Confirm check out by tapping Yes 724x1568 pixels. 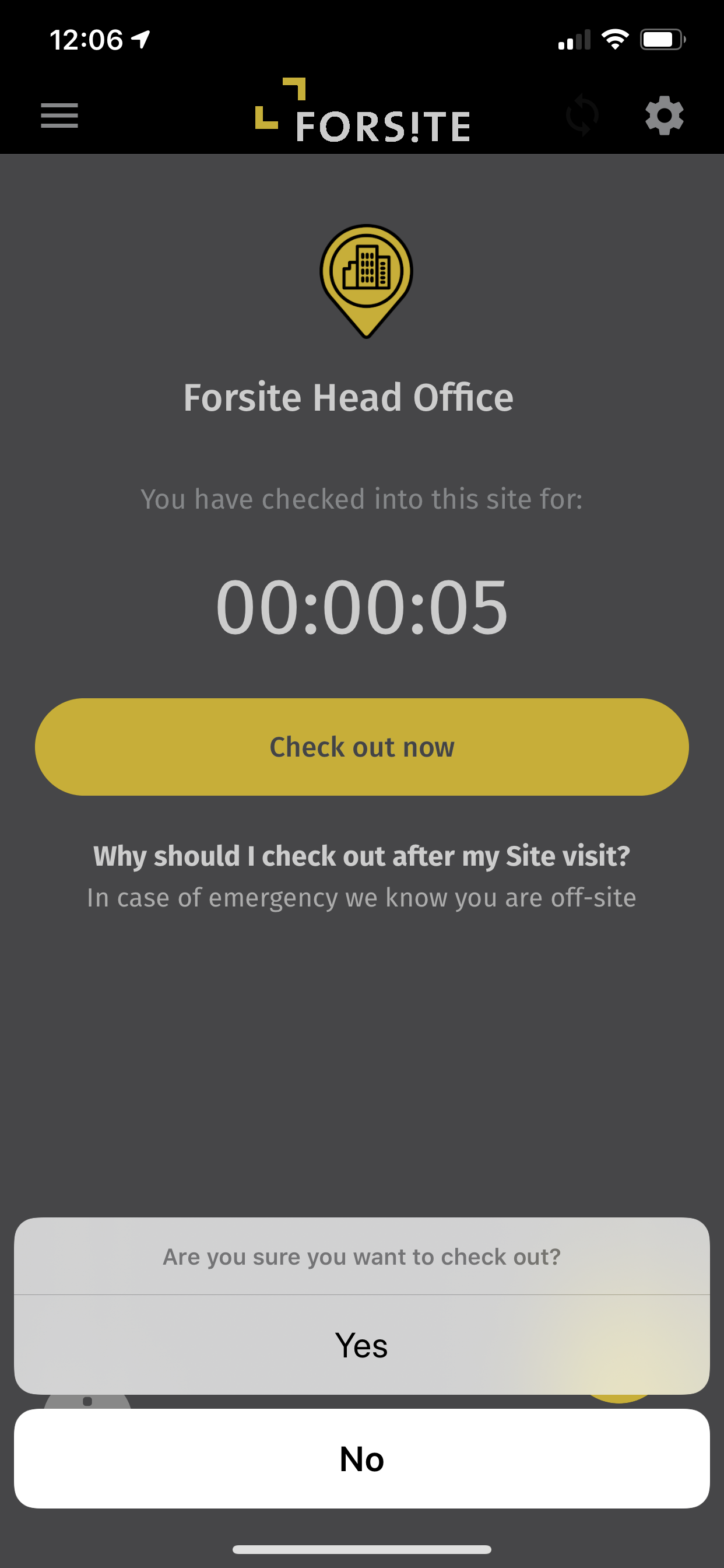point(361,1345)
